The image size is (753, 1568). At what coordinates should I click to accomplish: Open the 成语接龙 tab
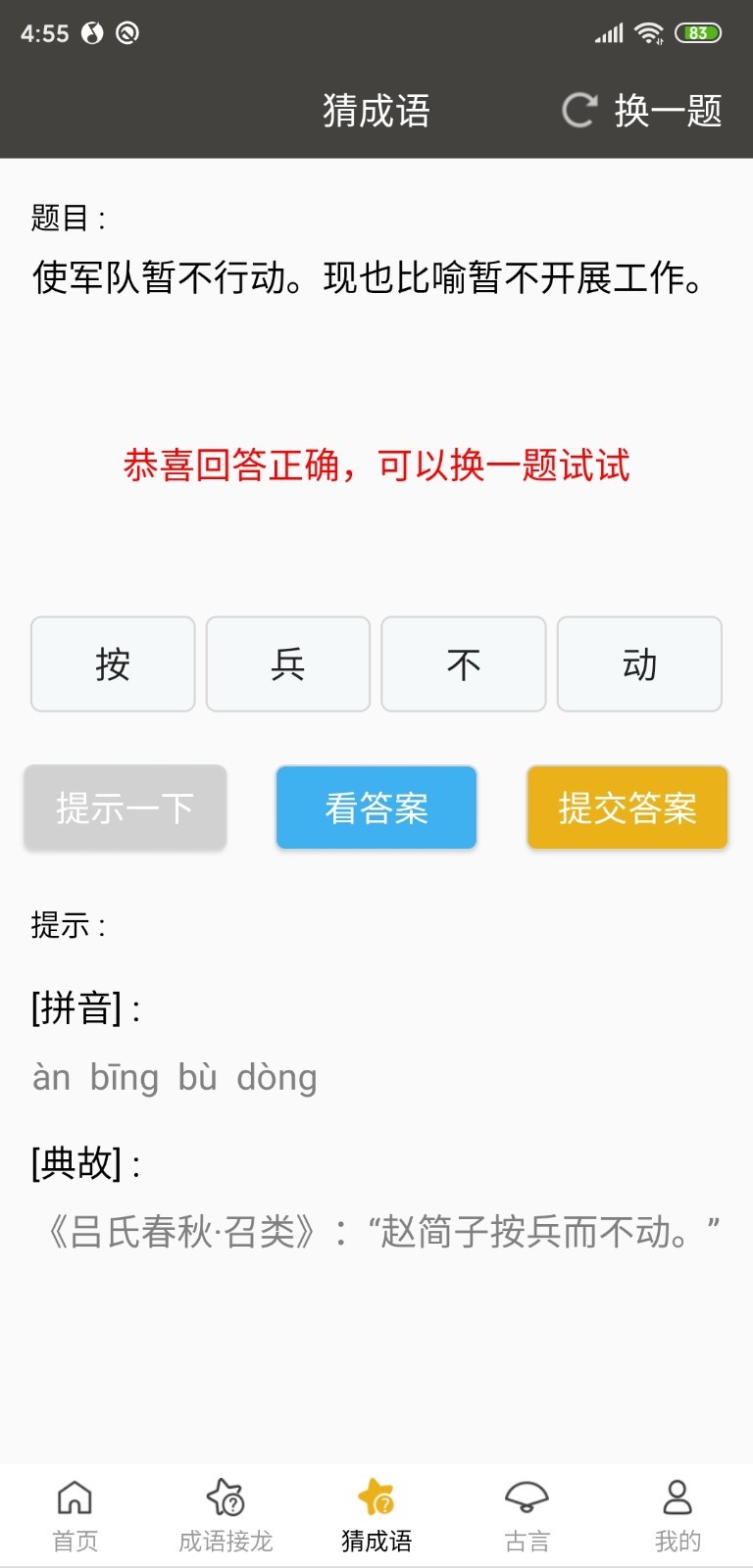tap(226, 1514)
